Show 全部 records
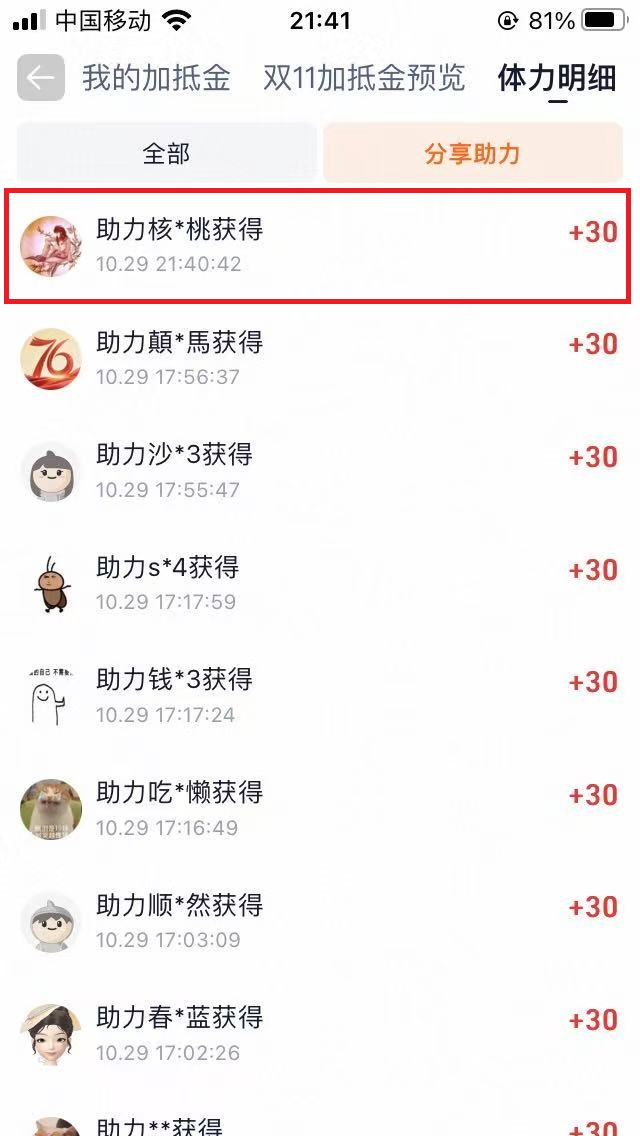This screenshot has height=1136, width=640. pyautogui.click(x=166, y=153)
